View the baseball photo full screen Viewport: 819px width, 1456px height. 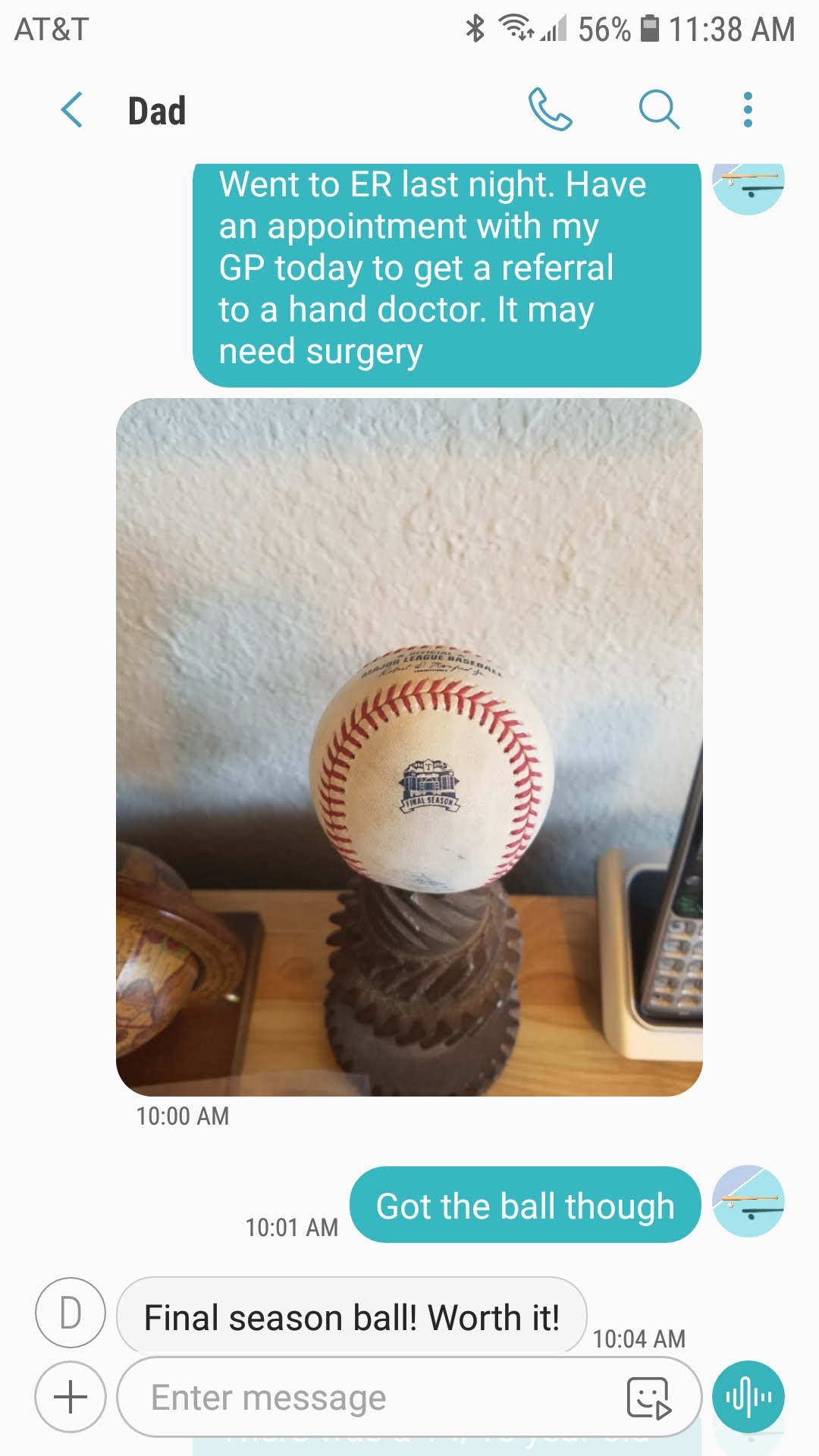409,747
